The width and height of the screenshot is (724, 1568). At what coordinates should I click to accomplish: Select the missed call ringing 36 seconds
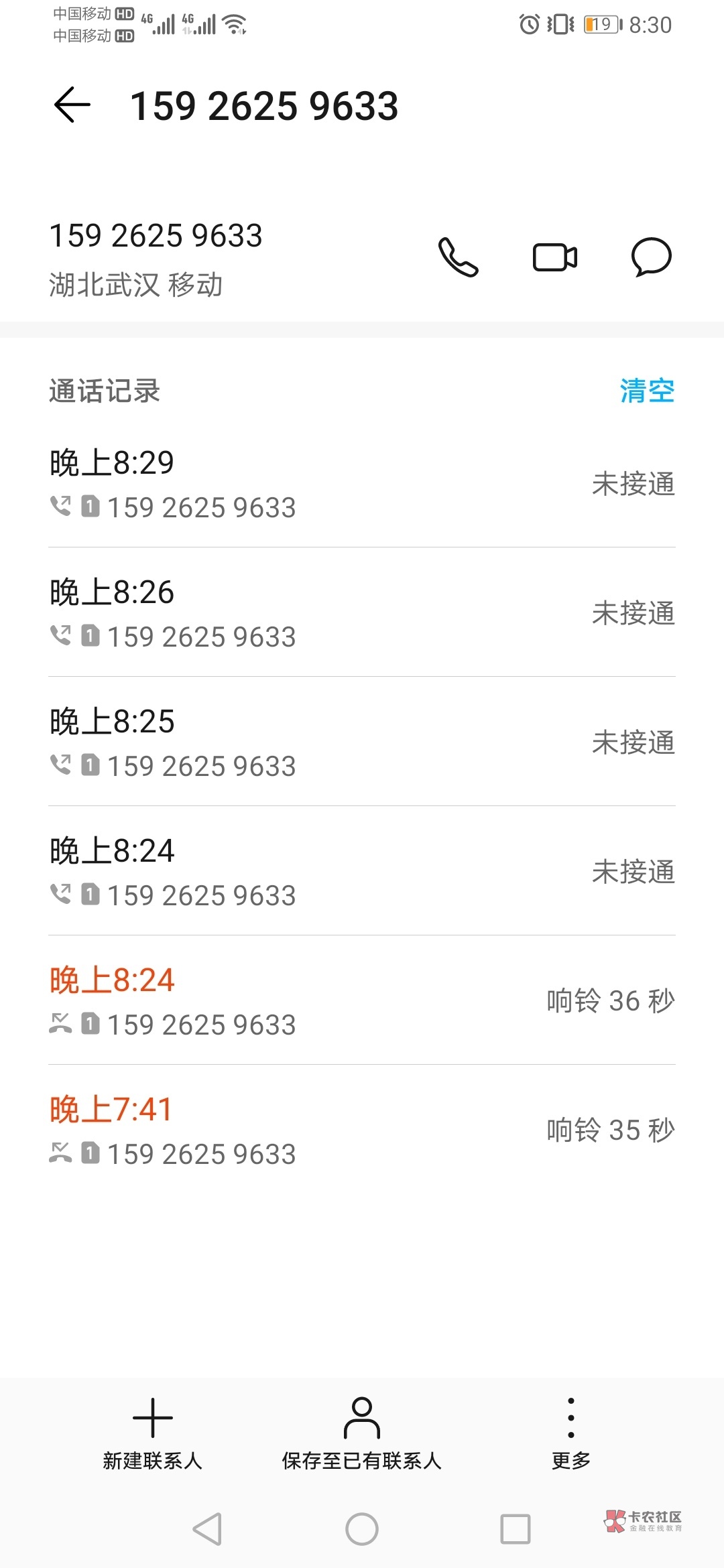coord(362,1000)
